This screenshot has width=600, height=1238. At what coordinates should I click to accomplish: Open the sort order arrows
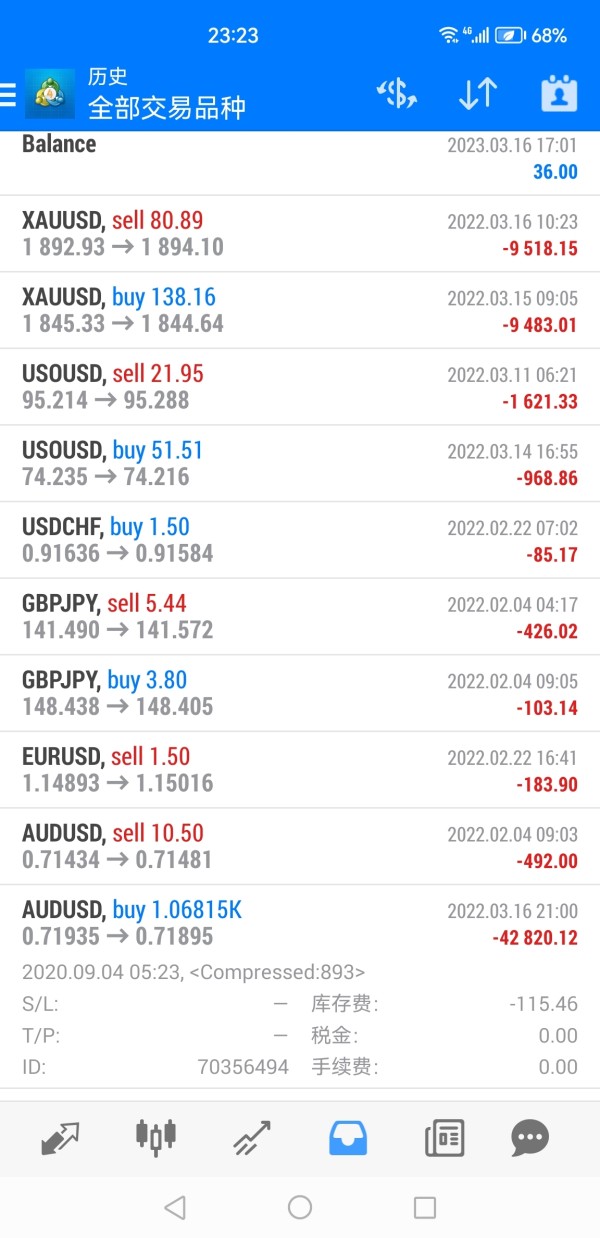pyautogui.click(x=478, y=94)
